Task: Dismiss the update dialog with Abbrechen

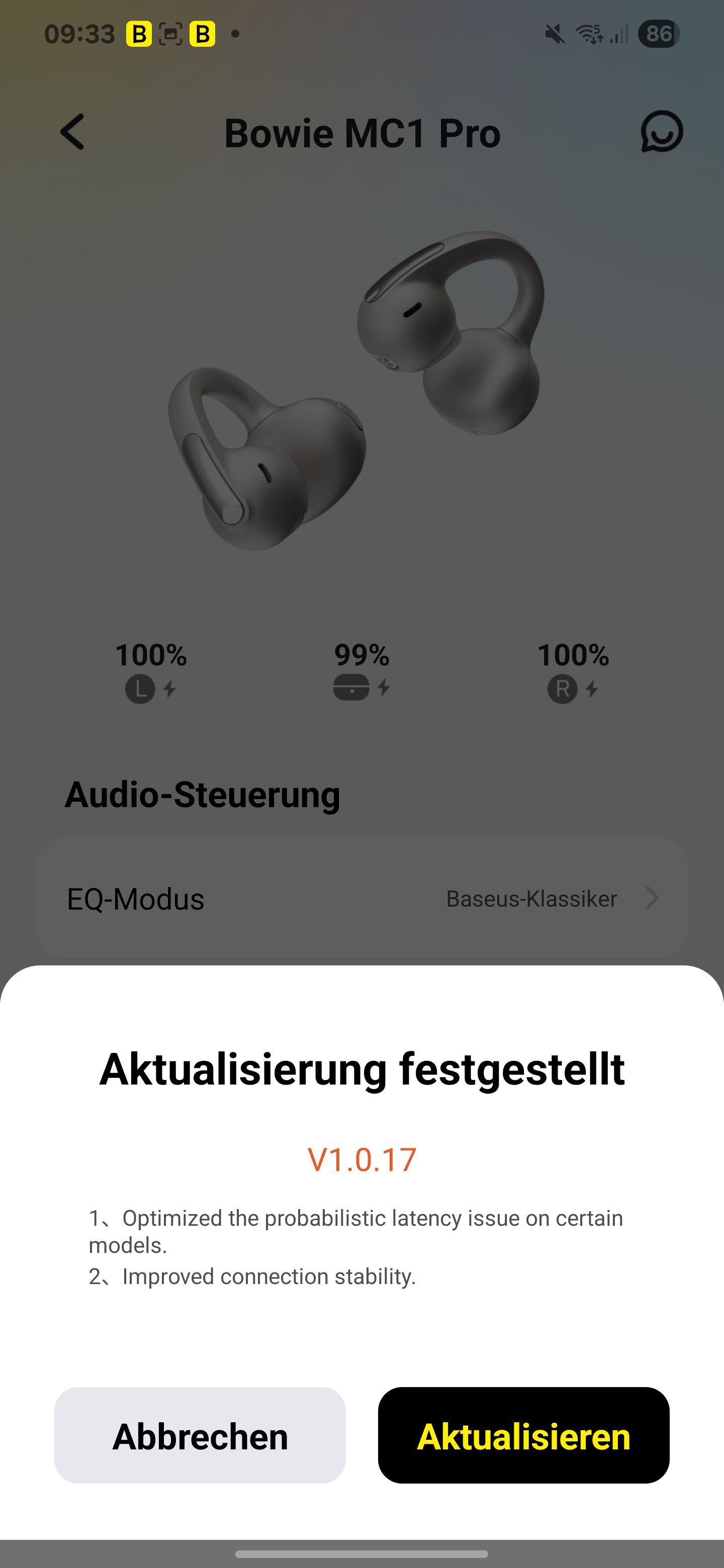Action: pyautogui.click(x=200, y=1435)
